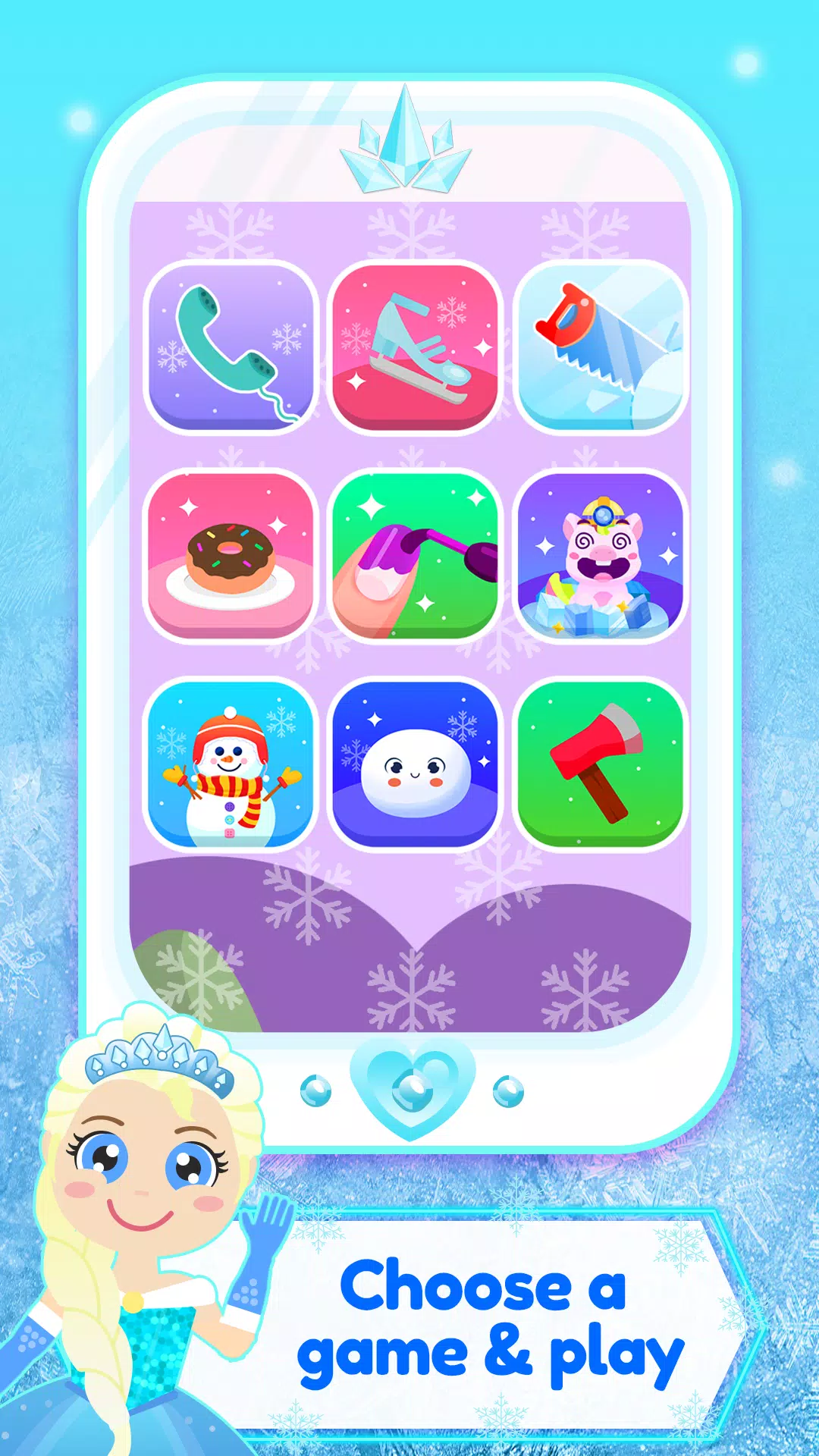Click the ice crystal crown at the top
819x1456 pixels.
[x=409, y=143]
